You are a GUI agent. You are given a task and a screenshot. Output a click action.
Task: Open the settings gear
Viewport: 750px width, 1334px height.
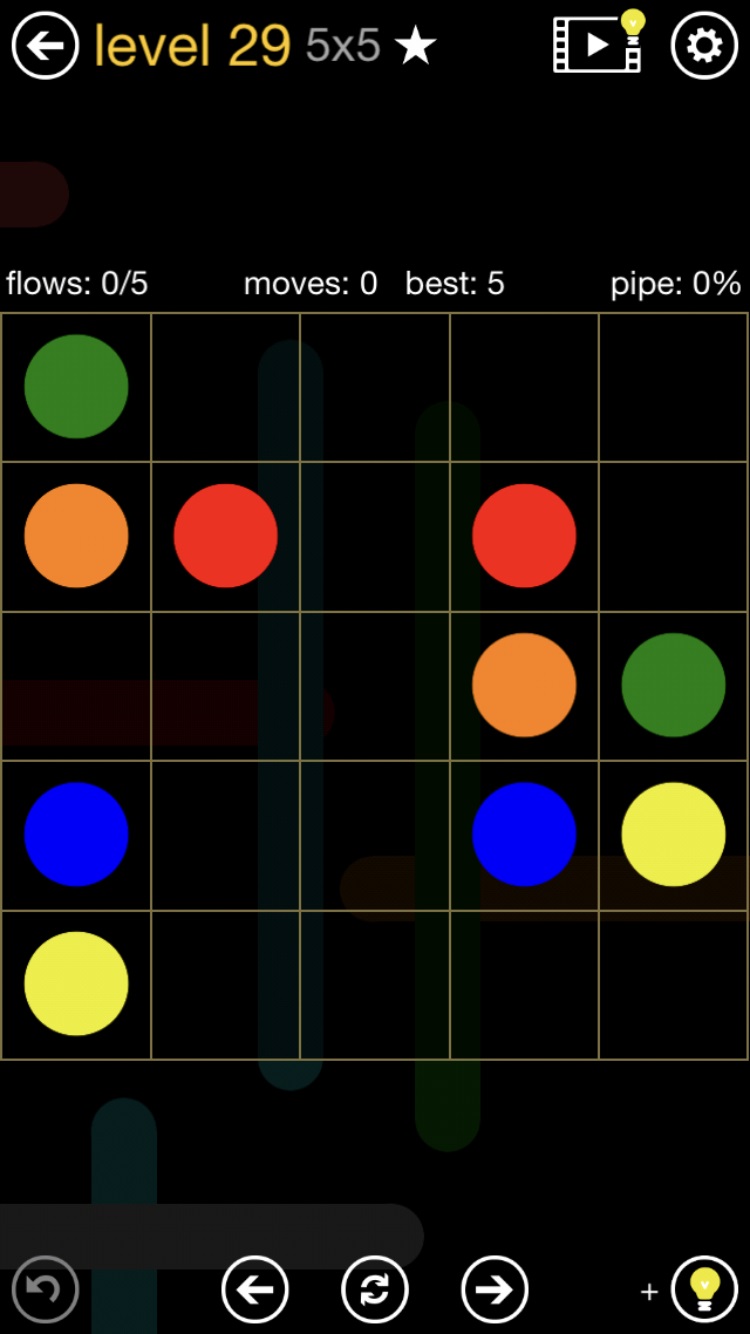tap(704, 45)
